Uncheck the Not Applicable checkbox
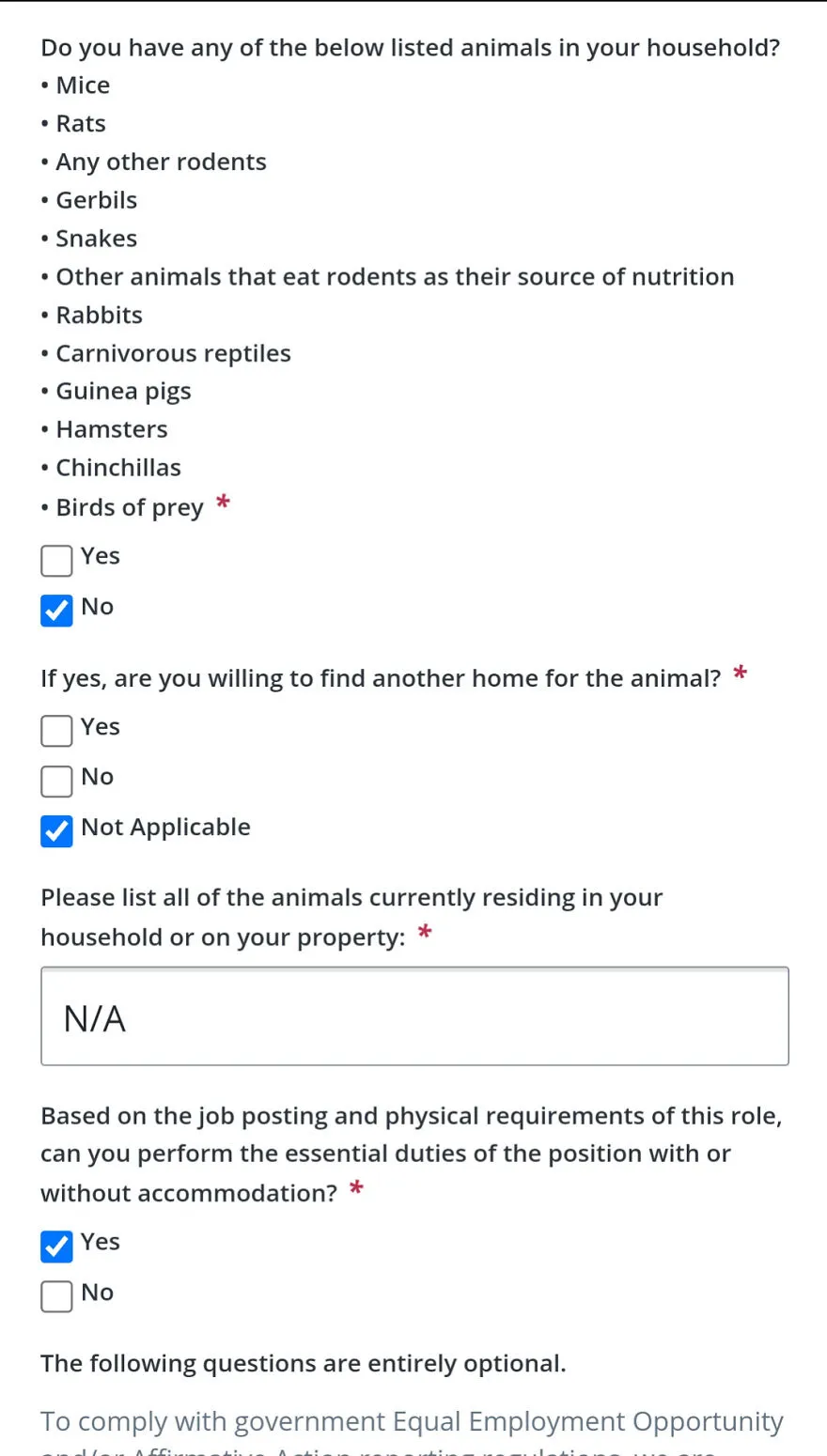The image size is (827, 1456). click(56, 831)
